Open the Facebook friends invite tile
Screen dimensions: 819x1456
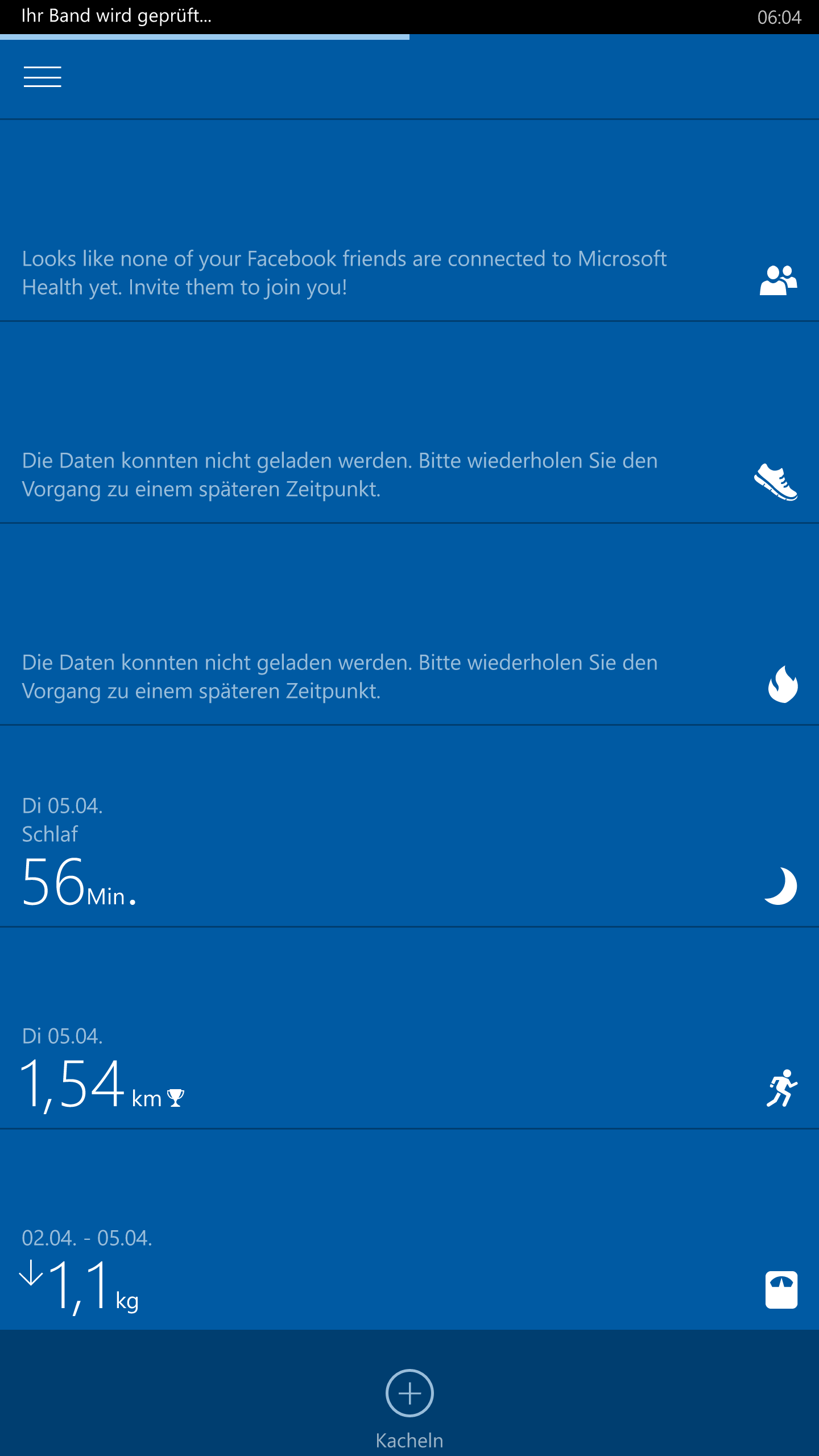click(x=409, y=220)
